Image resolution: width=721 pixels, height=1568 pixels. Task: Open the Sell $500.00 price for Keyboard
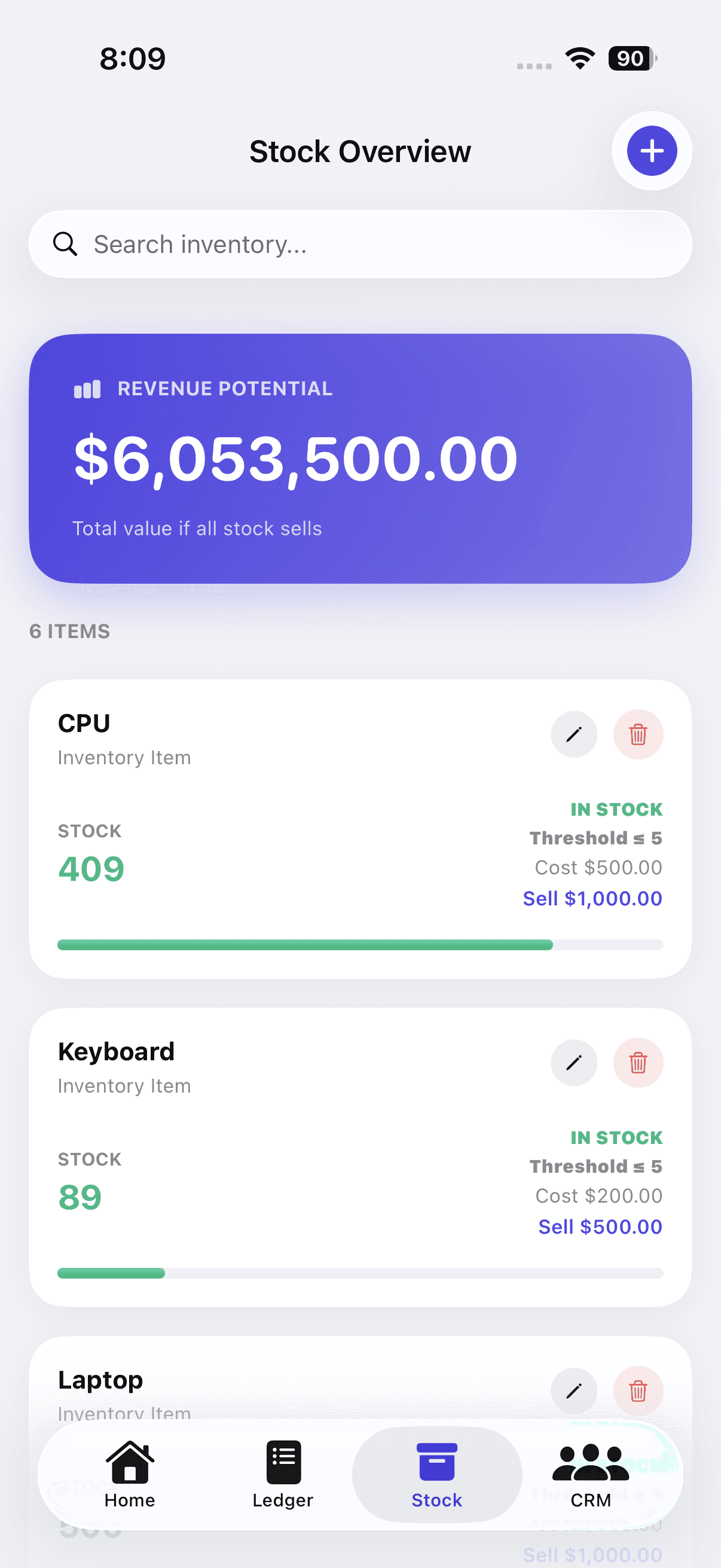(x=599, y=1226)
